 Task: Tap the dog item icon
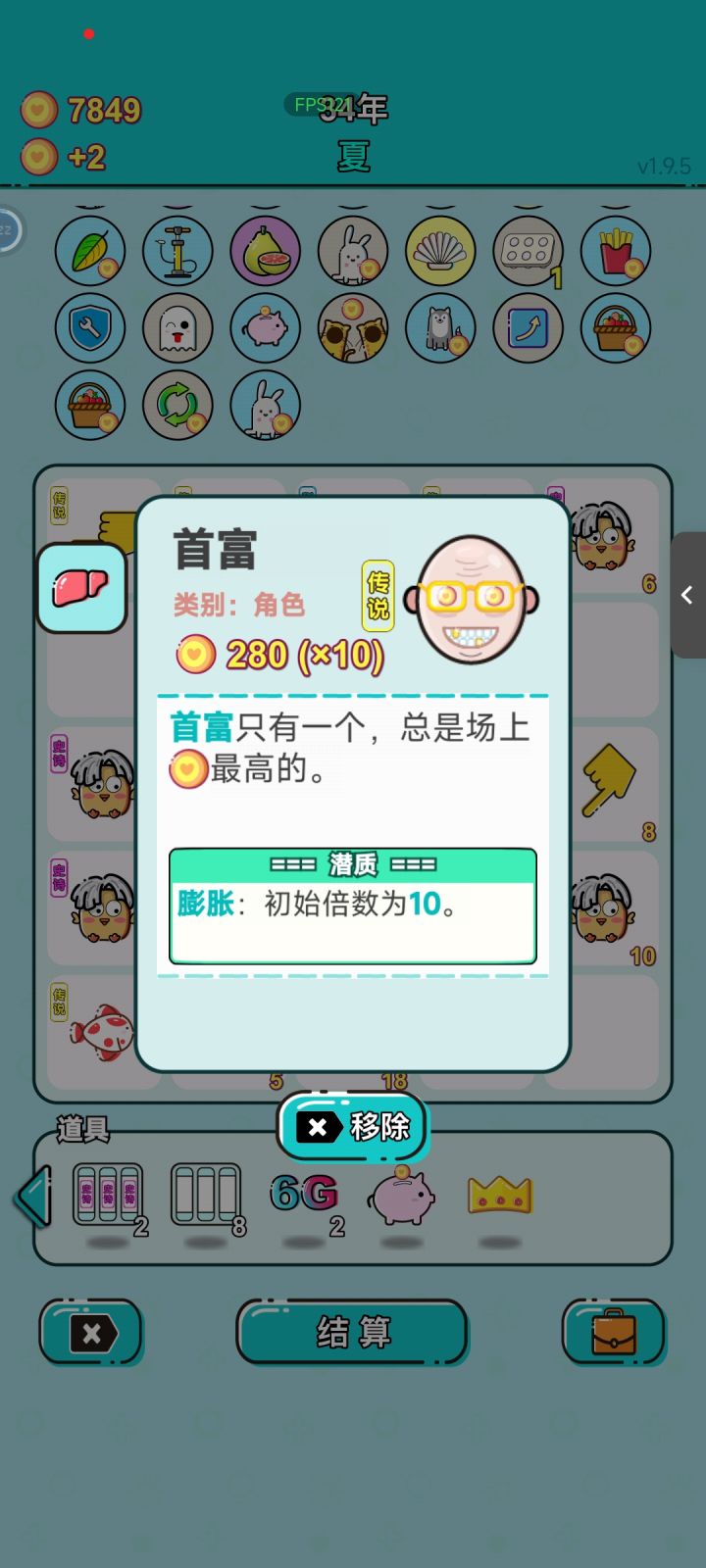pyautogui.click(x=440, y=329)
